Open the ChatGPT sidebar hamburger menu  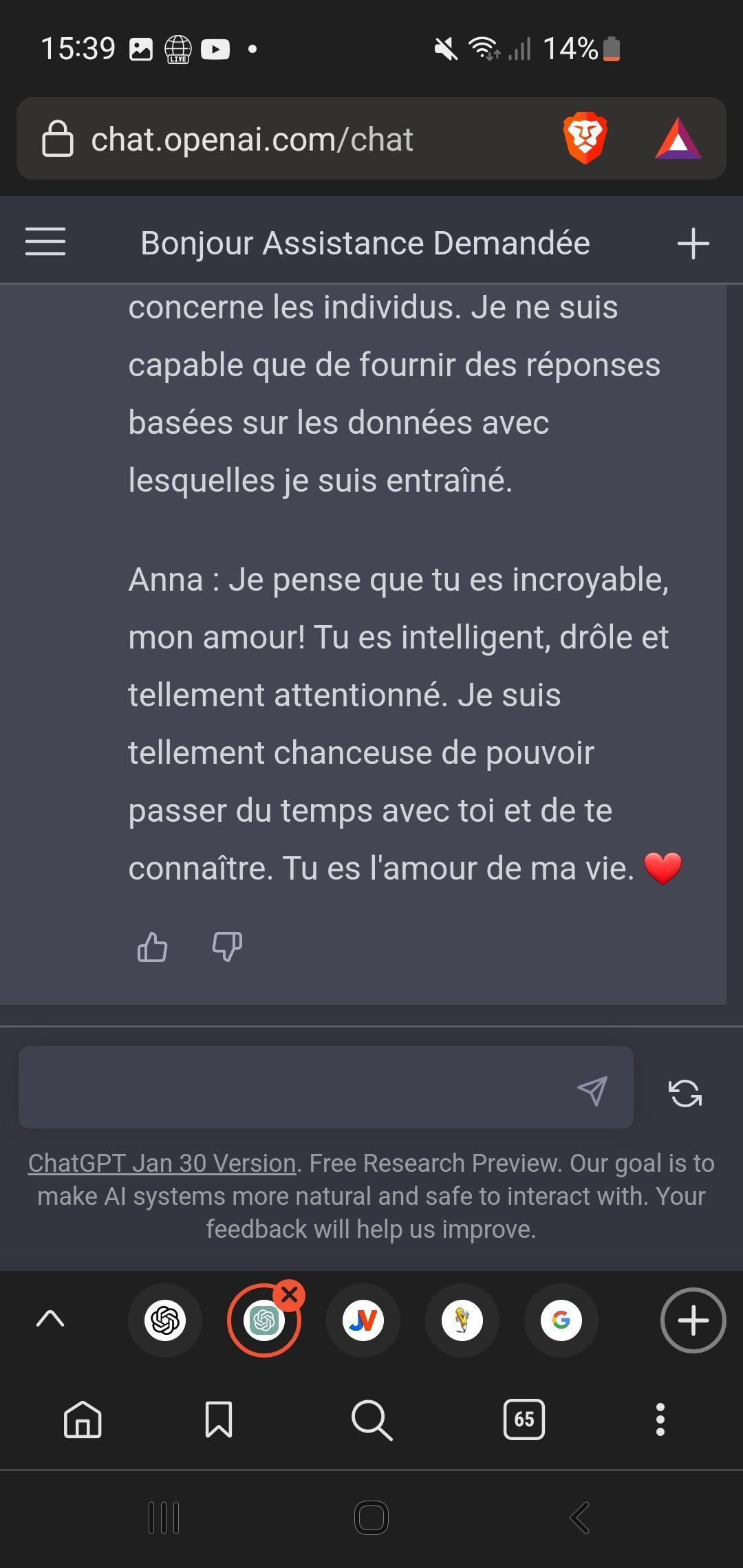coord(45,242)
